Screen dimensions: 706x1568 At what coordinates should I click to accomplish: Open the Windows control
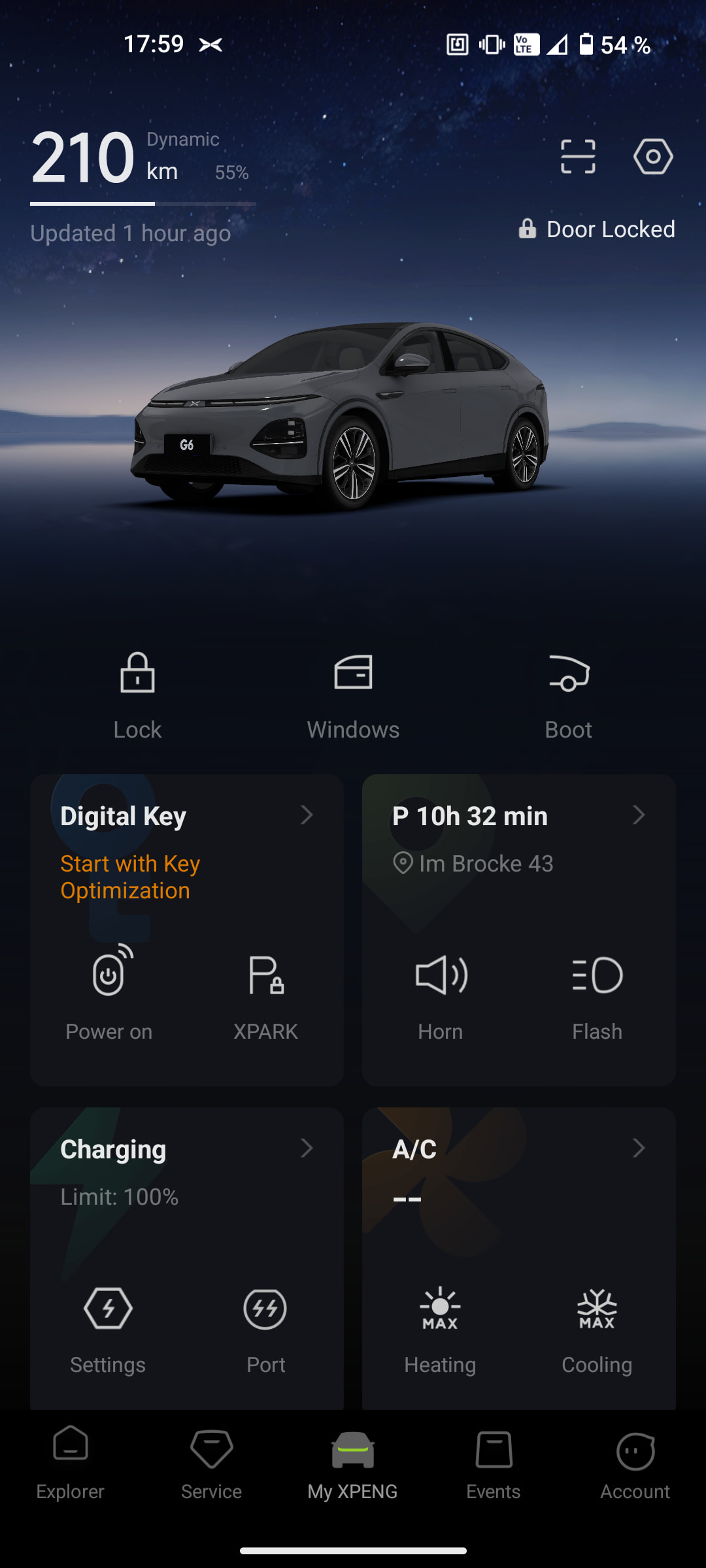click(x=353, y=694)
